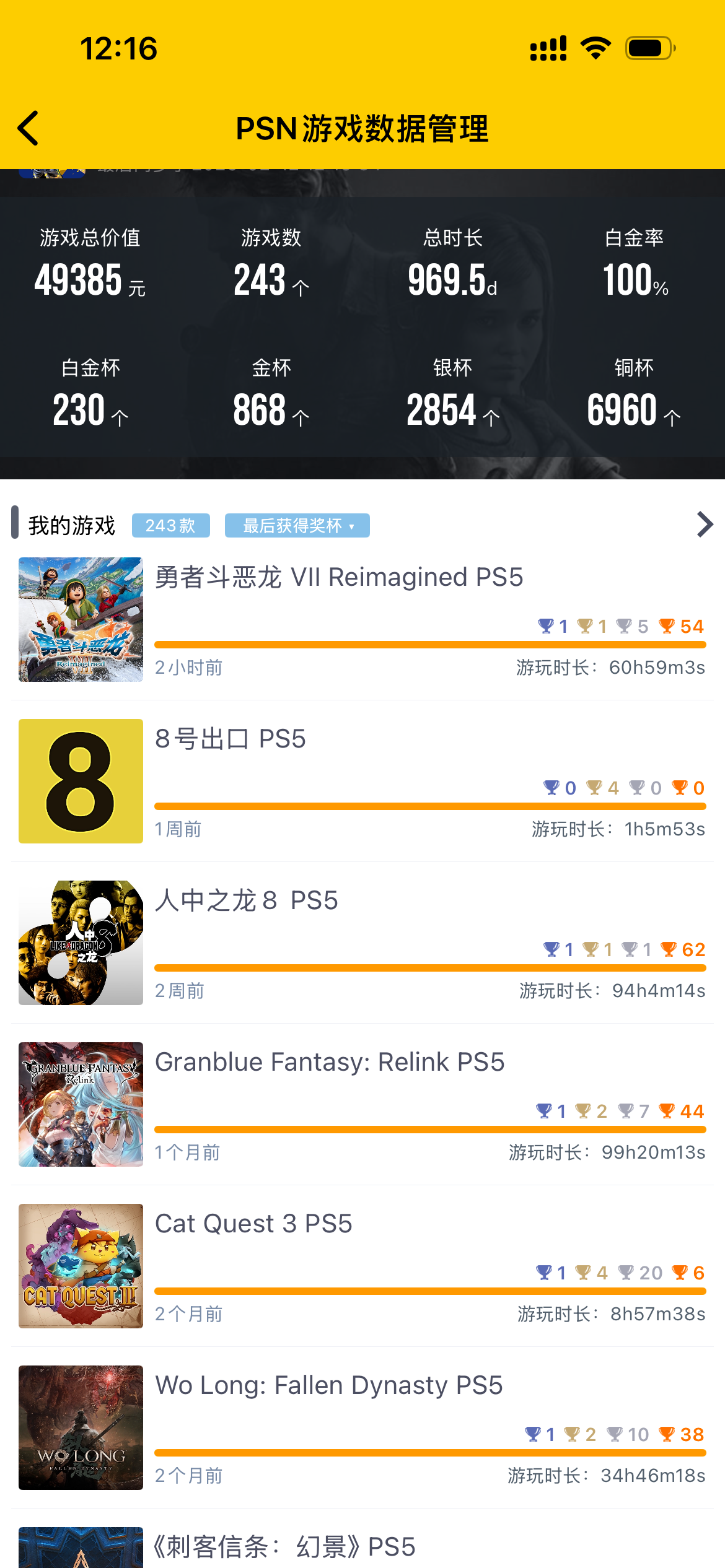Screen dimensions: 725x1568
Task: Open the 最后获得奖杯 sort dropdown
Action: coord(297,526)
